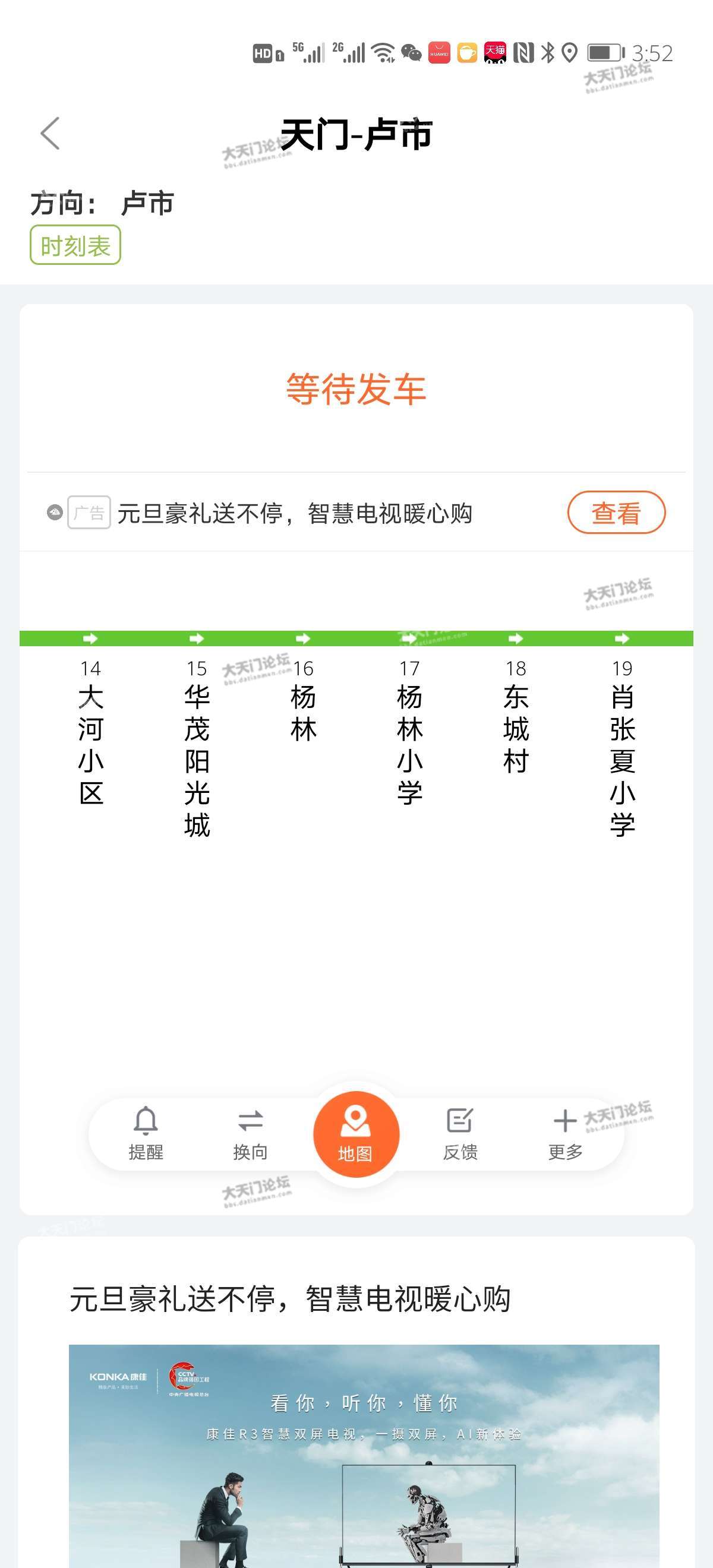Tap 查看 on the ad banner
Screen dimensions: 713x1568
pyautogui.click(x=616, y=513)
